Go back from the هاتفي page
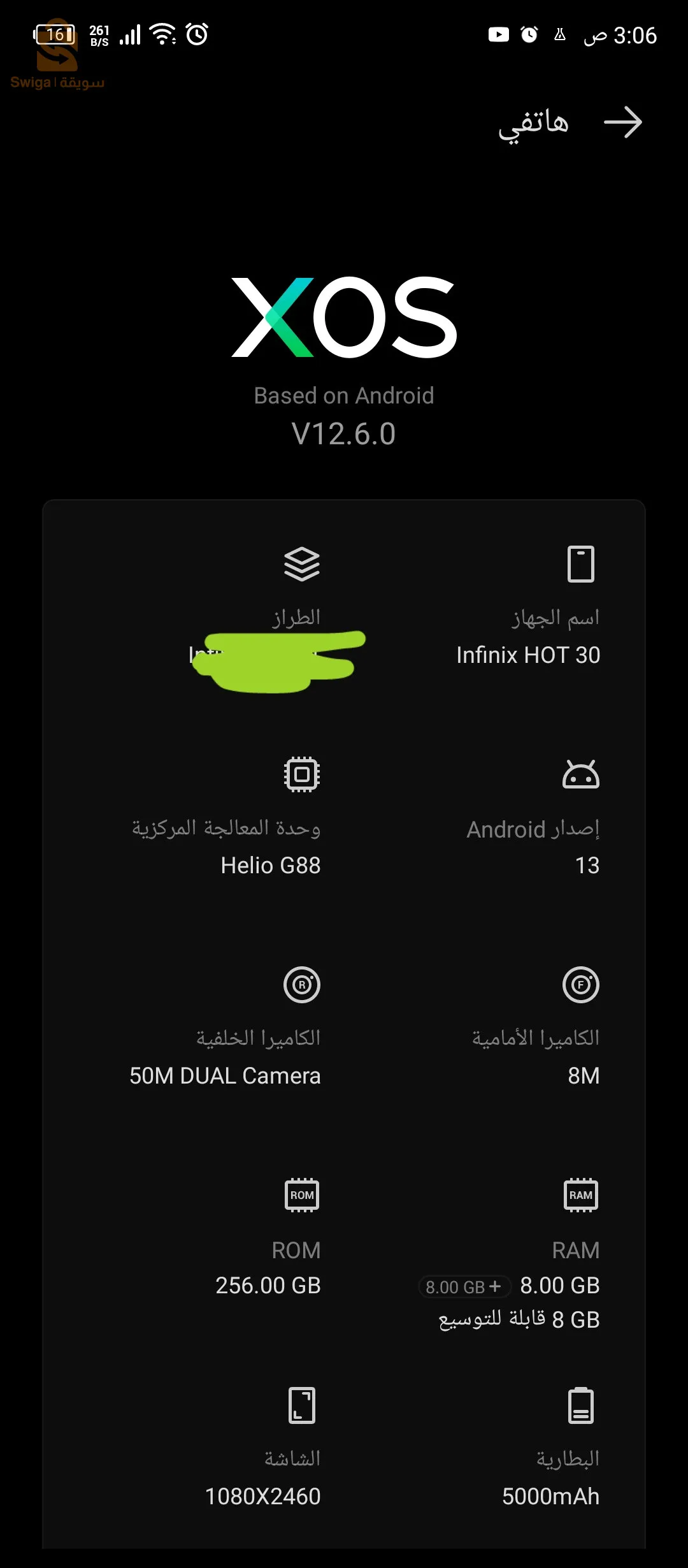The width and height of the screenshot is (688, 1568). [622, 122]
